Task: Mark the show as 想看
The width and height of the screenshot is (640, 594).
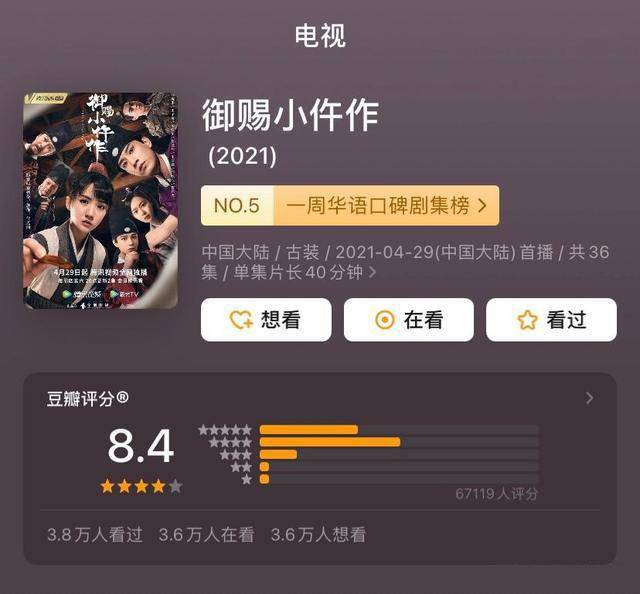Action: click(x=266, y=320)
